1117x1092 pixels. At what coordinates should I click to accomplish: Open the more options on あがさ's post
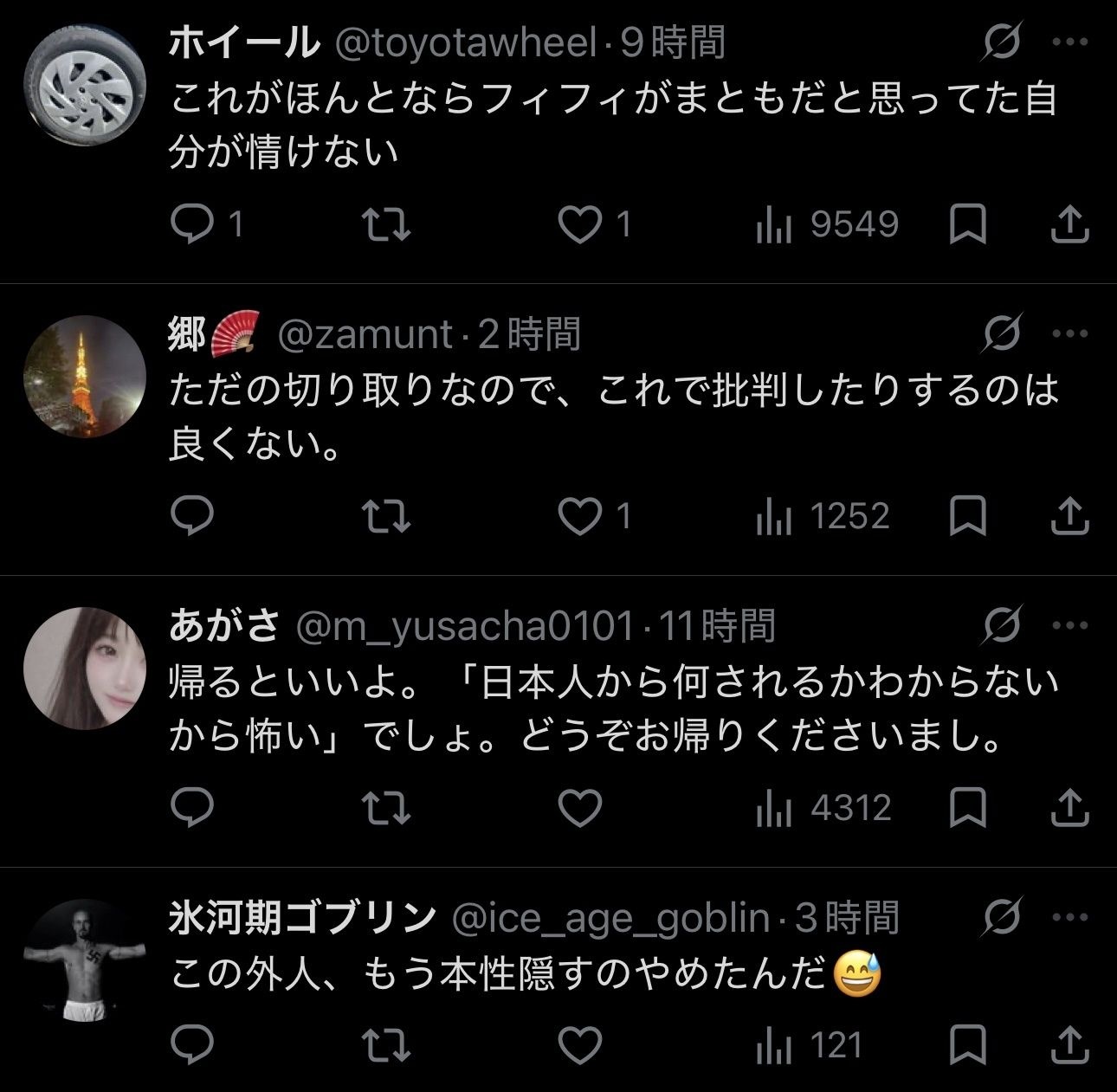click(x=1069, y=625)
